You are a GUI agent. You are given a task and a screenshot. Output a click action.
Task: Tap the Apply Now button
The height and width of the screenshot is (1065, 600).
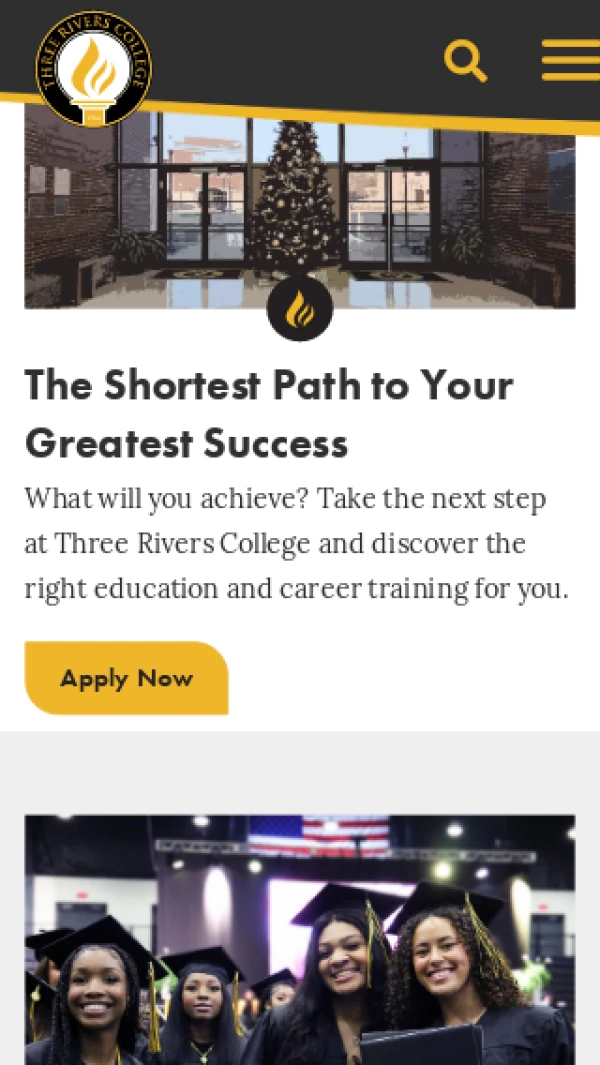click(x=126, y=678)
